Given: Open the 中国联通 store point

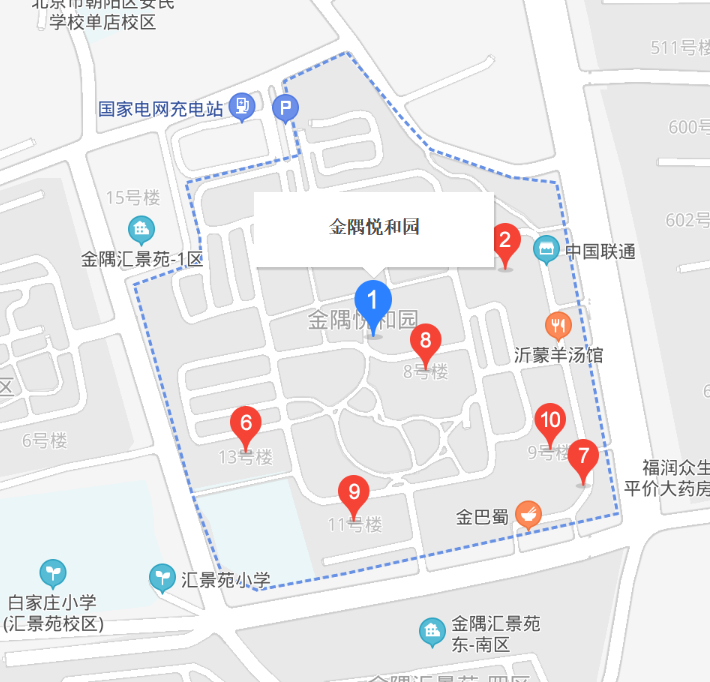Looking at the screenshot, I should pyautogui.click(x=546, y=250).
